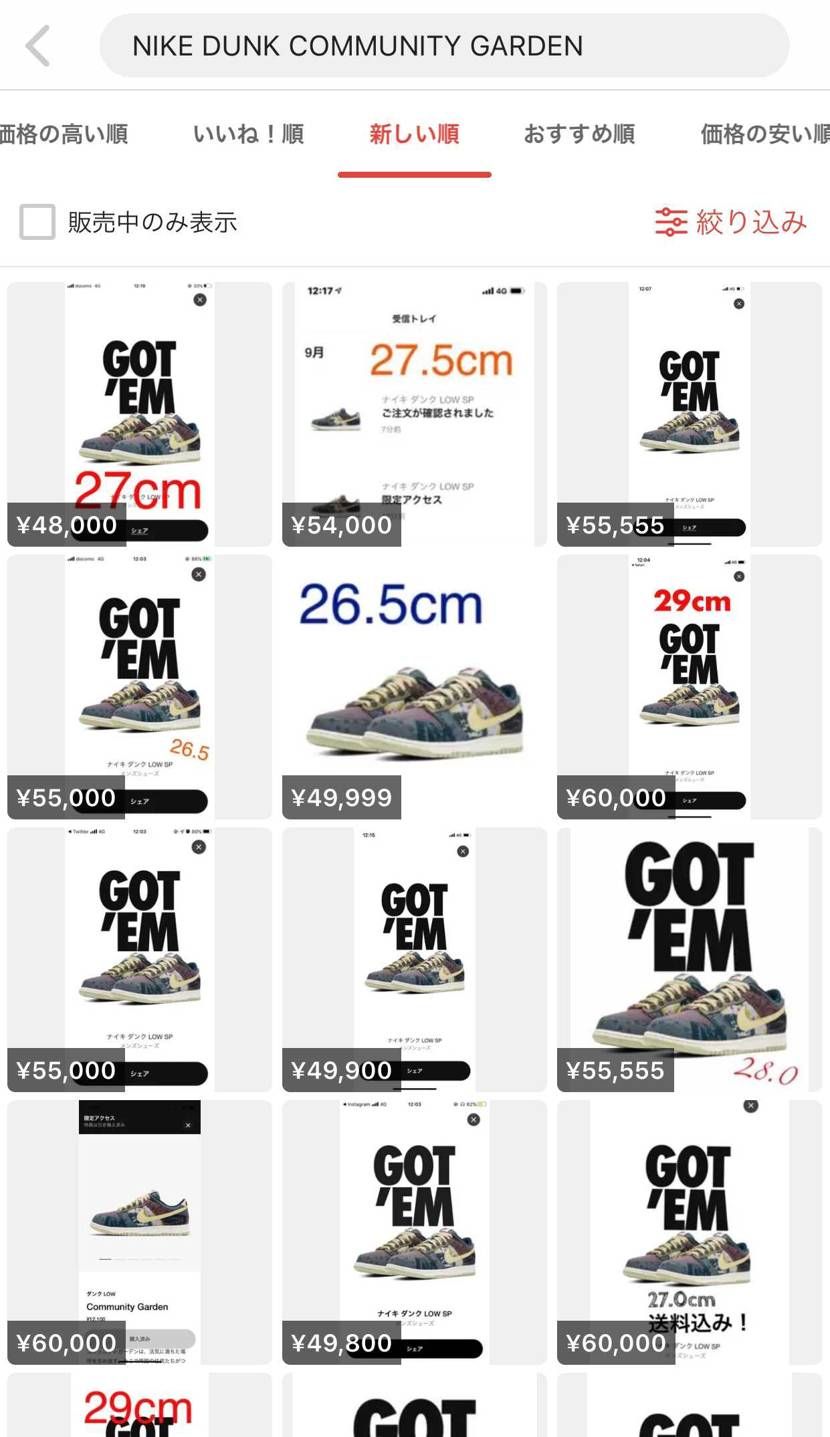The width and height of the screenshot is (830, 1437).
Task: Check the 販売中のみ表示 checkbox
Action: click(x=38, y=222)
